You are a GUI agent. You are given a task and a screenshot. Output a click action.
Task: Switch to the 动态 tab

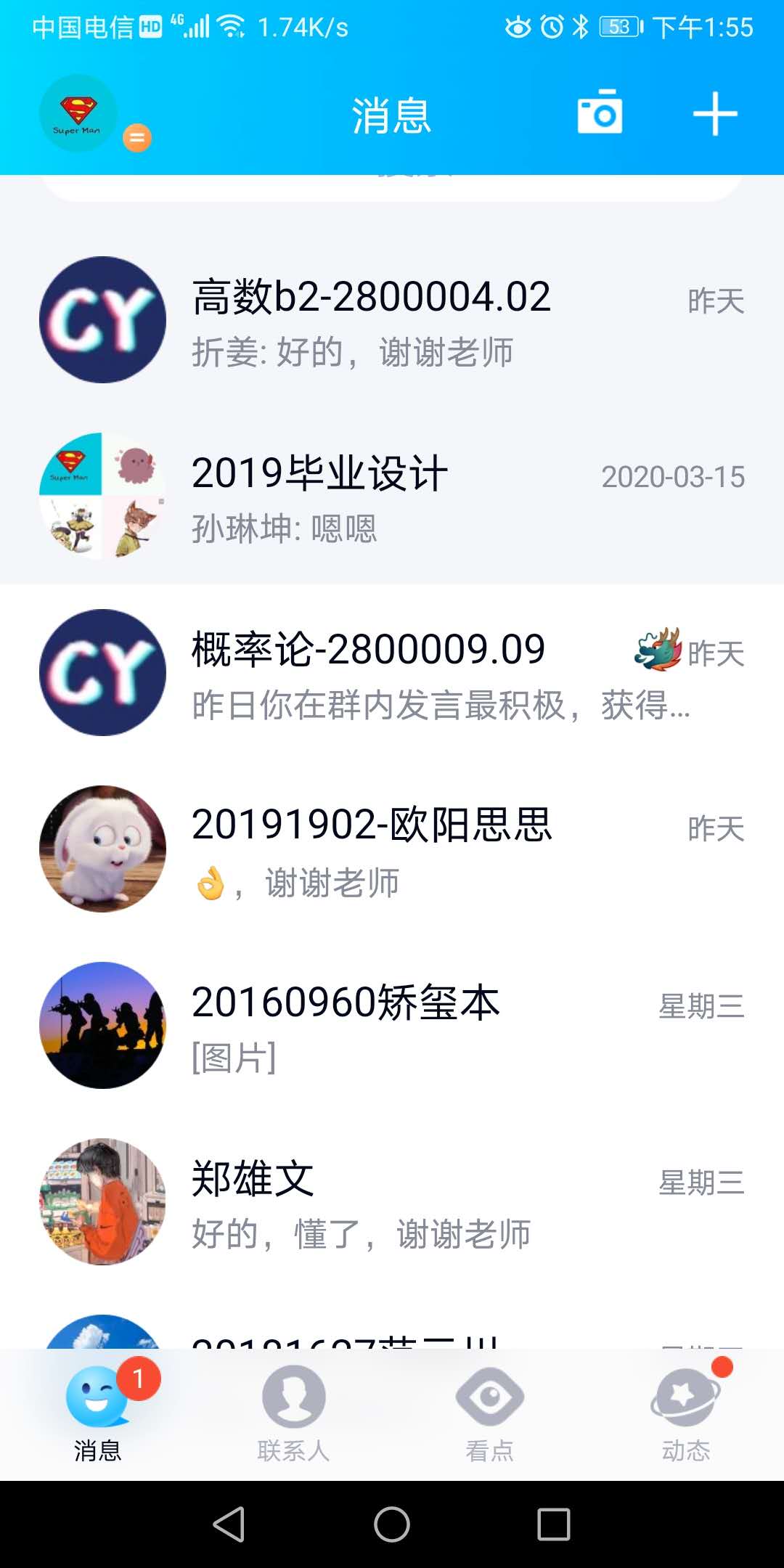(686, 1413)
